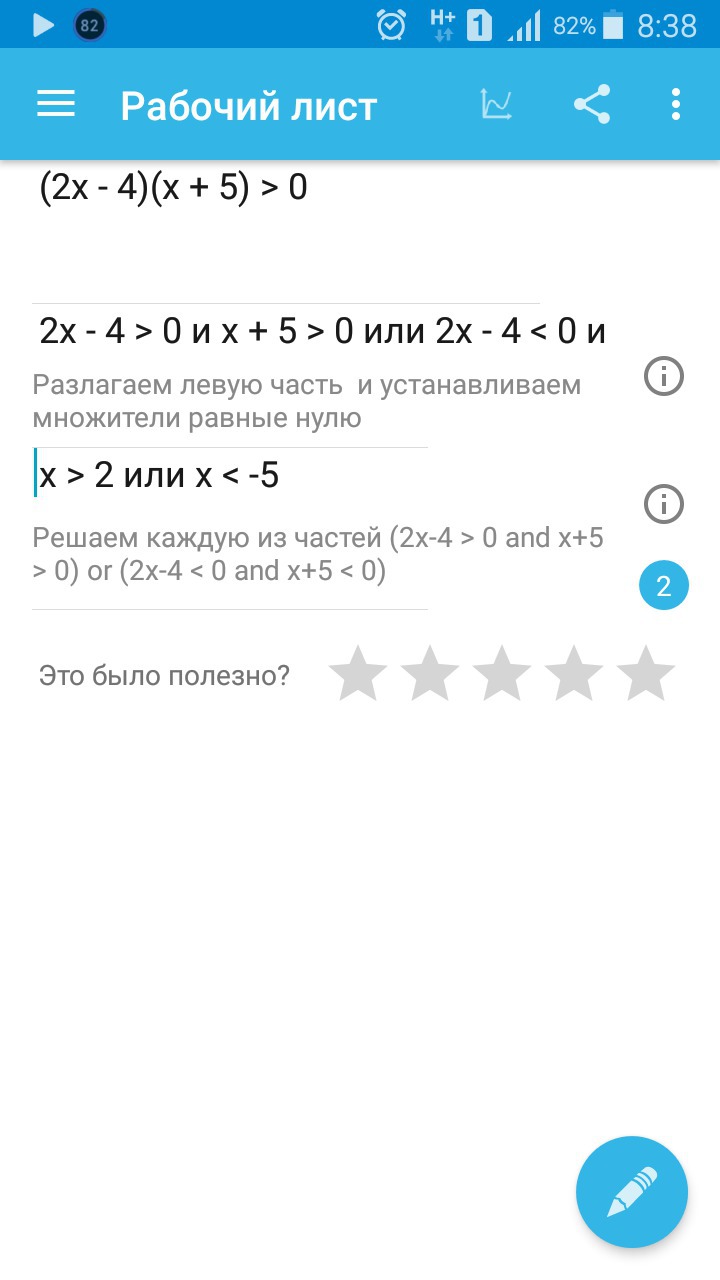Image resolution: width=720 pixels, height=1280 pixels.
Task: Edit the equation (2x - 4)(x + 5) > 0
Action: point(174,187)
